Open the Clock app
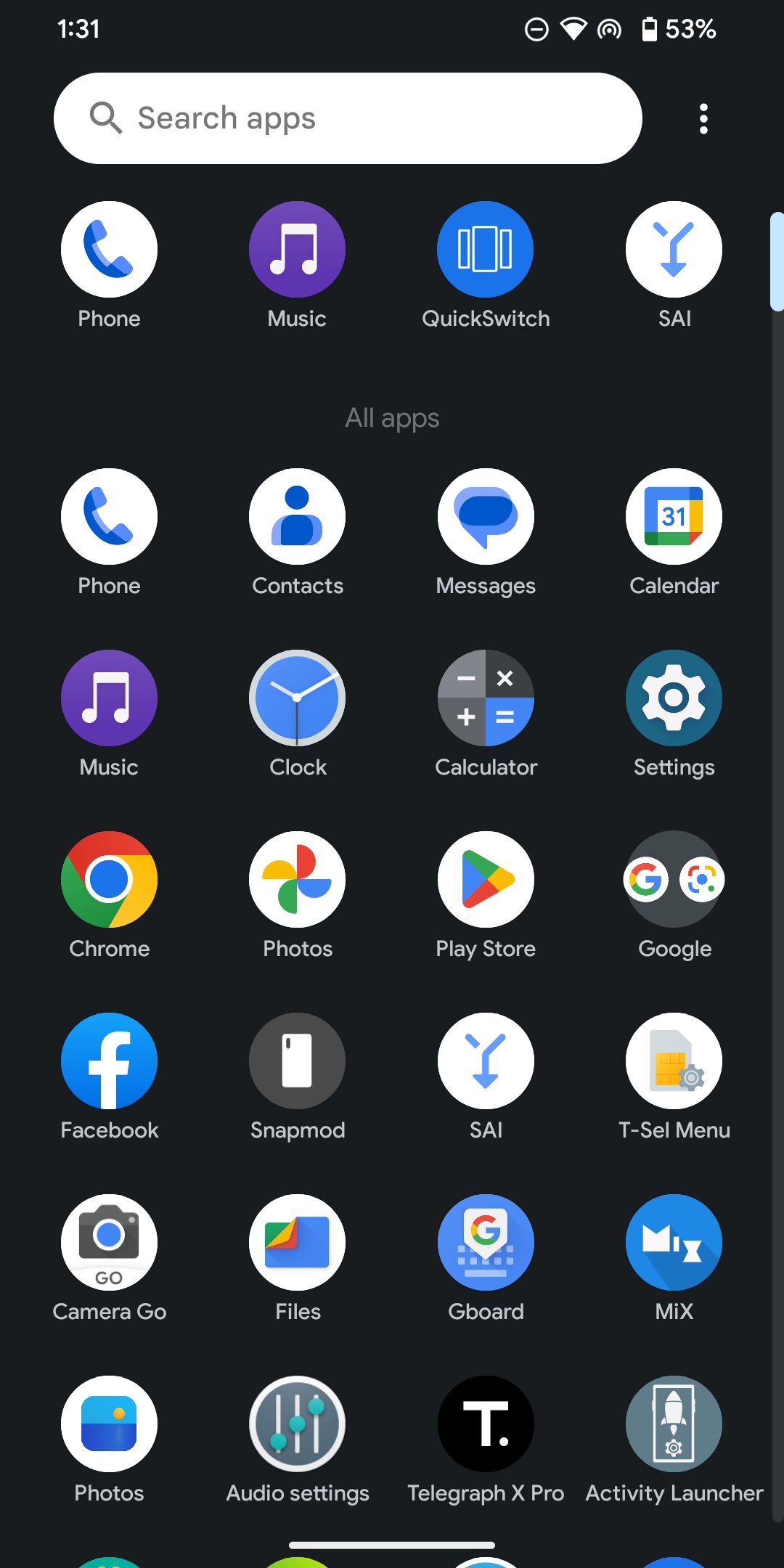The image size is (784, 1568). point(297,698)
